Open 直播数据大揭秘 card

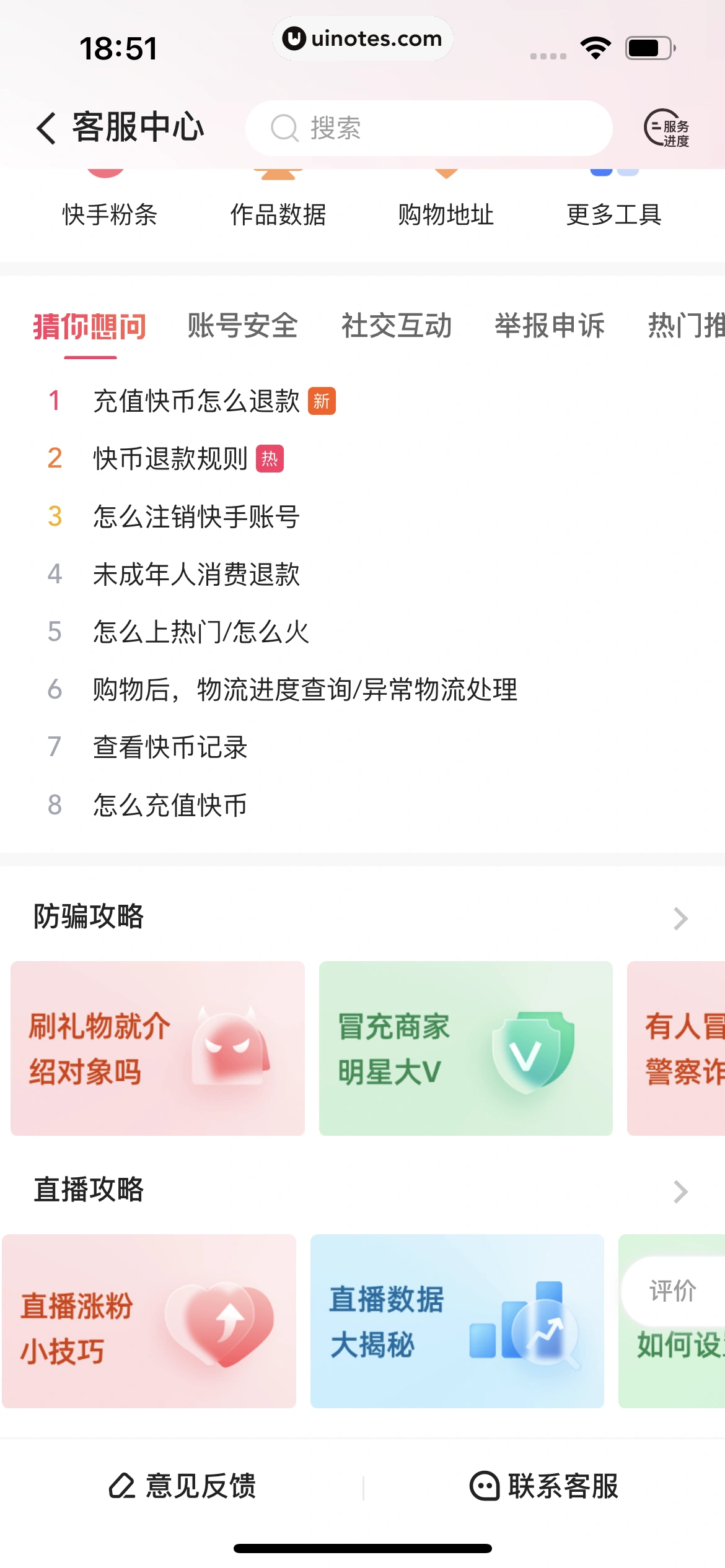(457, 1320)
